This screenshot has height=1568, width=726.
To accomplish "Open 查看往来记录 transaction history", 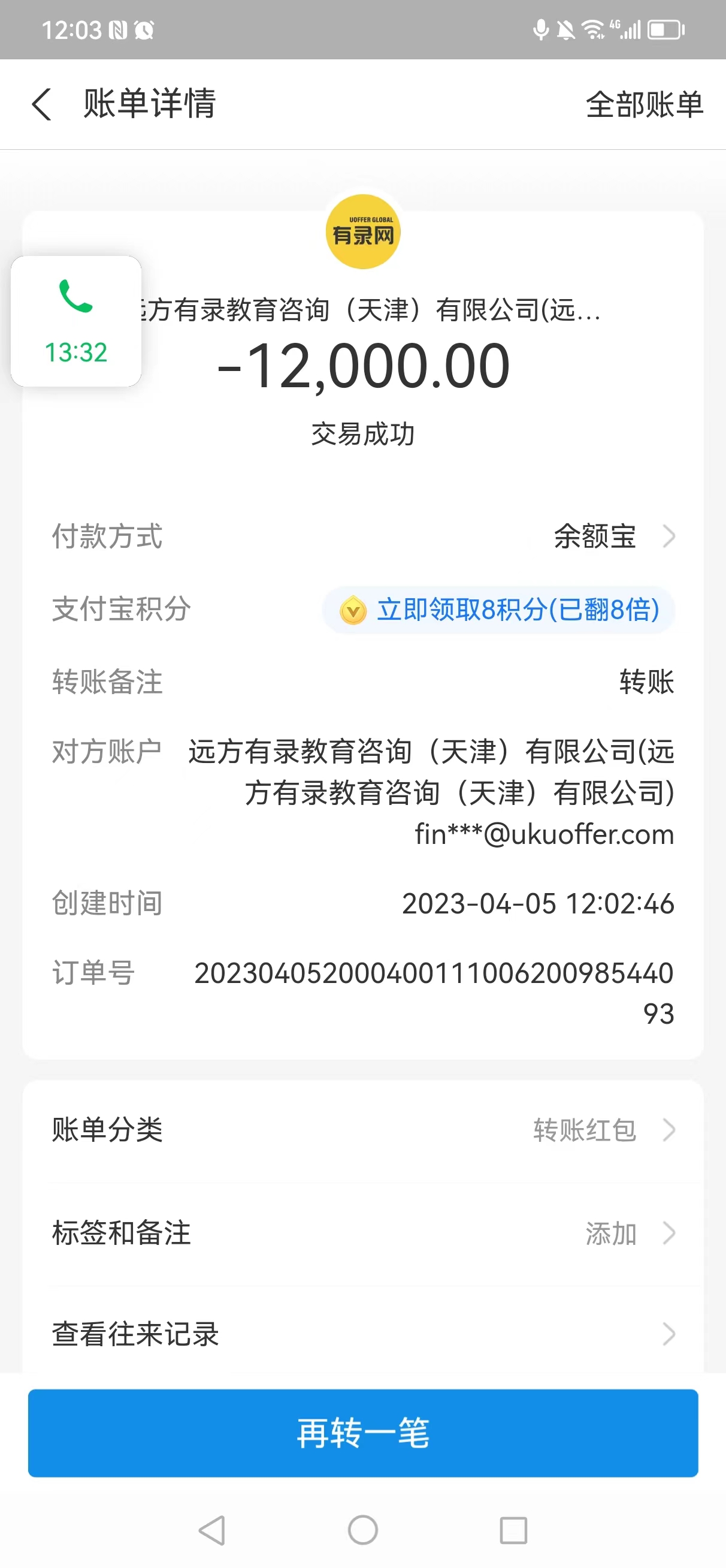I will click(362, 1334).
